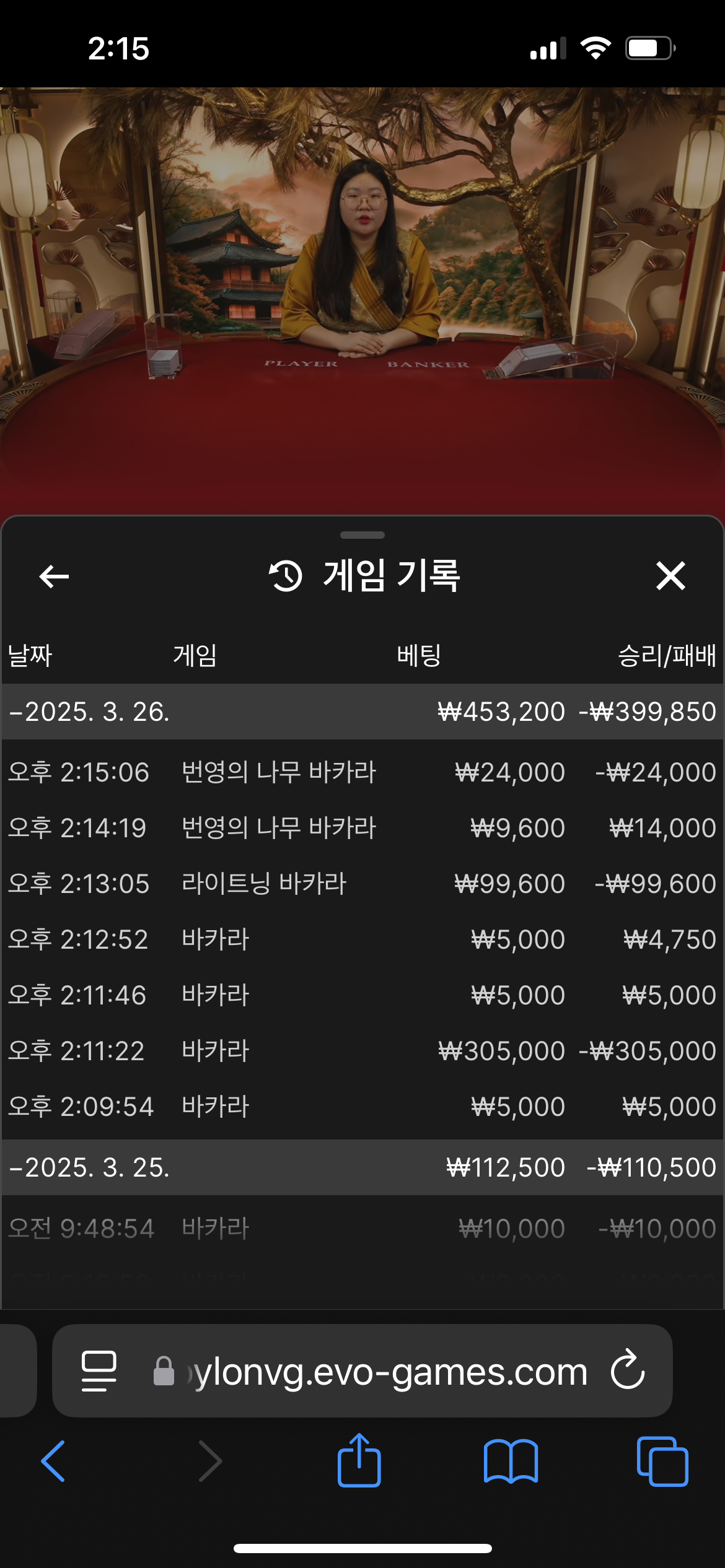Close the 게임 기록 panel
The height and width of the screenshot is (1568, 725).
point(670,576)
